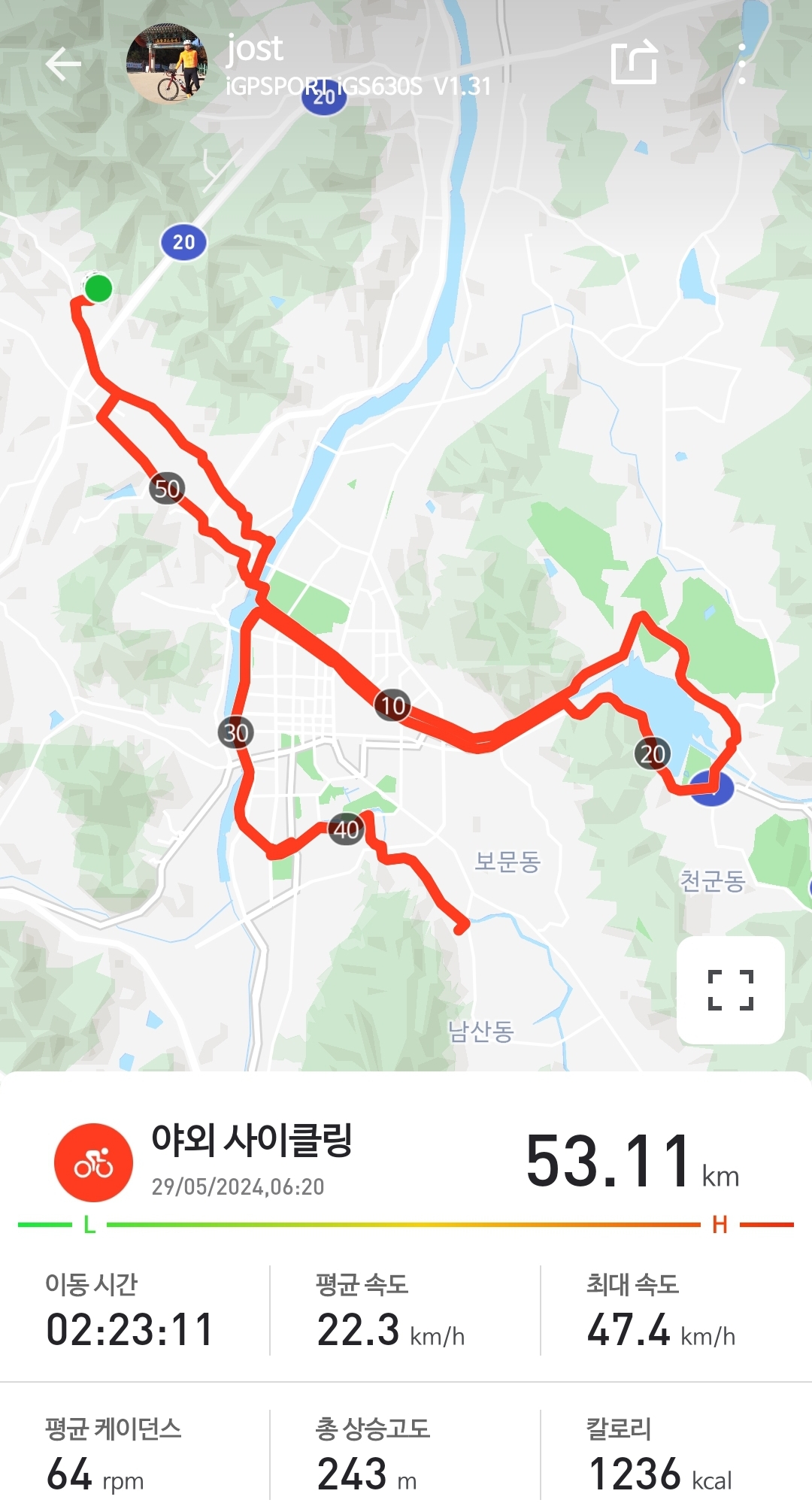Open the three-dot overflow menu

pyautogui.click(x=741, y=65)
